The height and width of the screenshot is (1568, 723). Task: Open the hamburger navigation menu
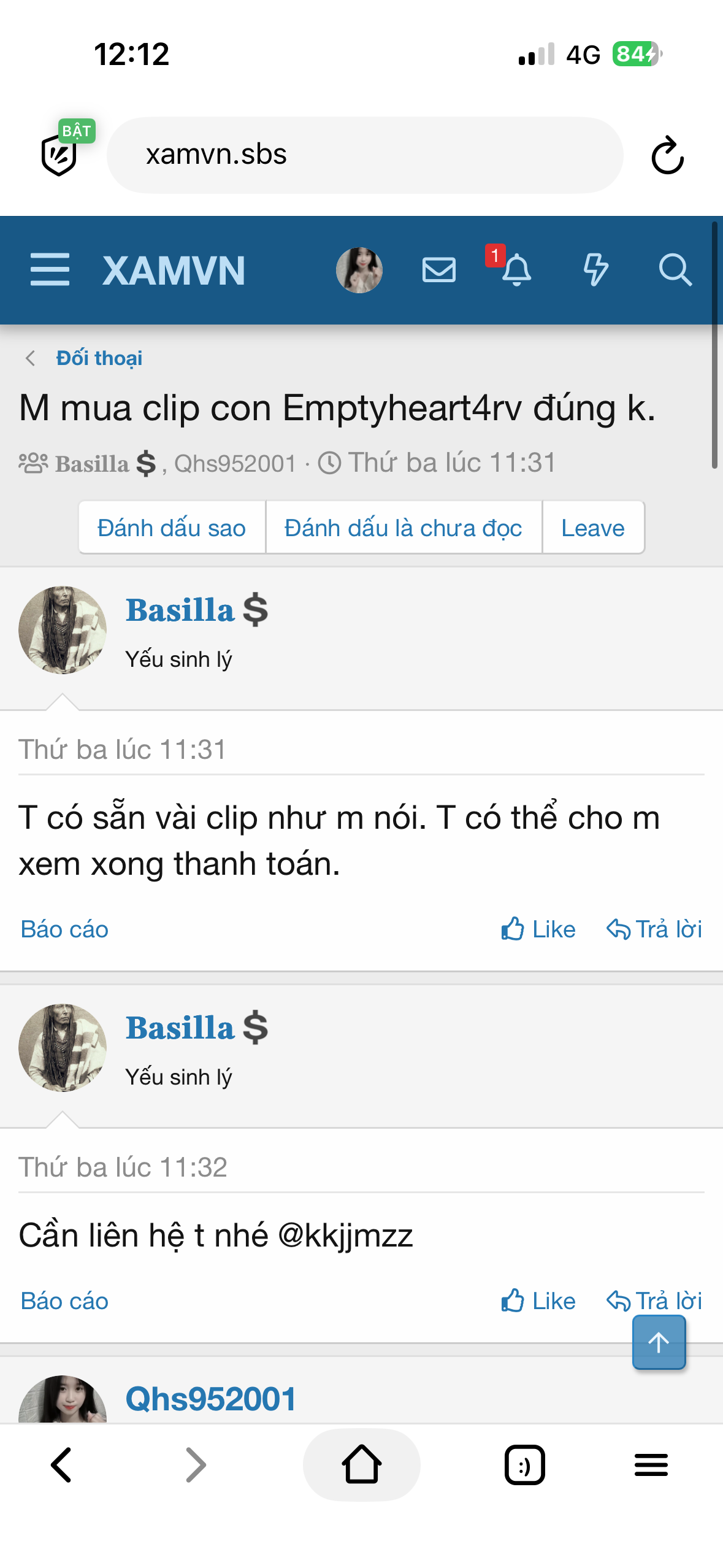click(x=50, y=270)
